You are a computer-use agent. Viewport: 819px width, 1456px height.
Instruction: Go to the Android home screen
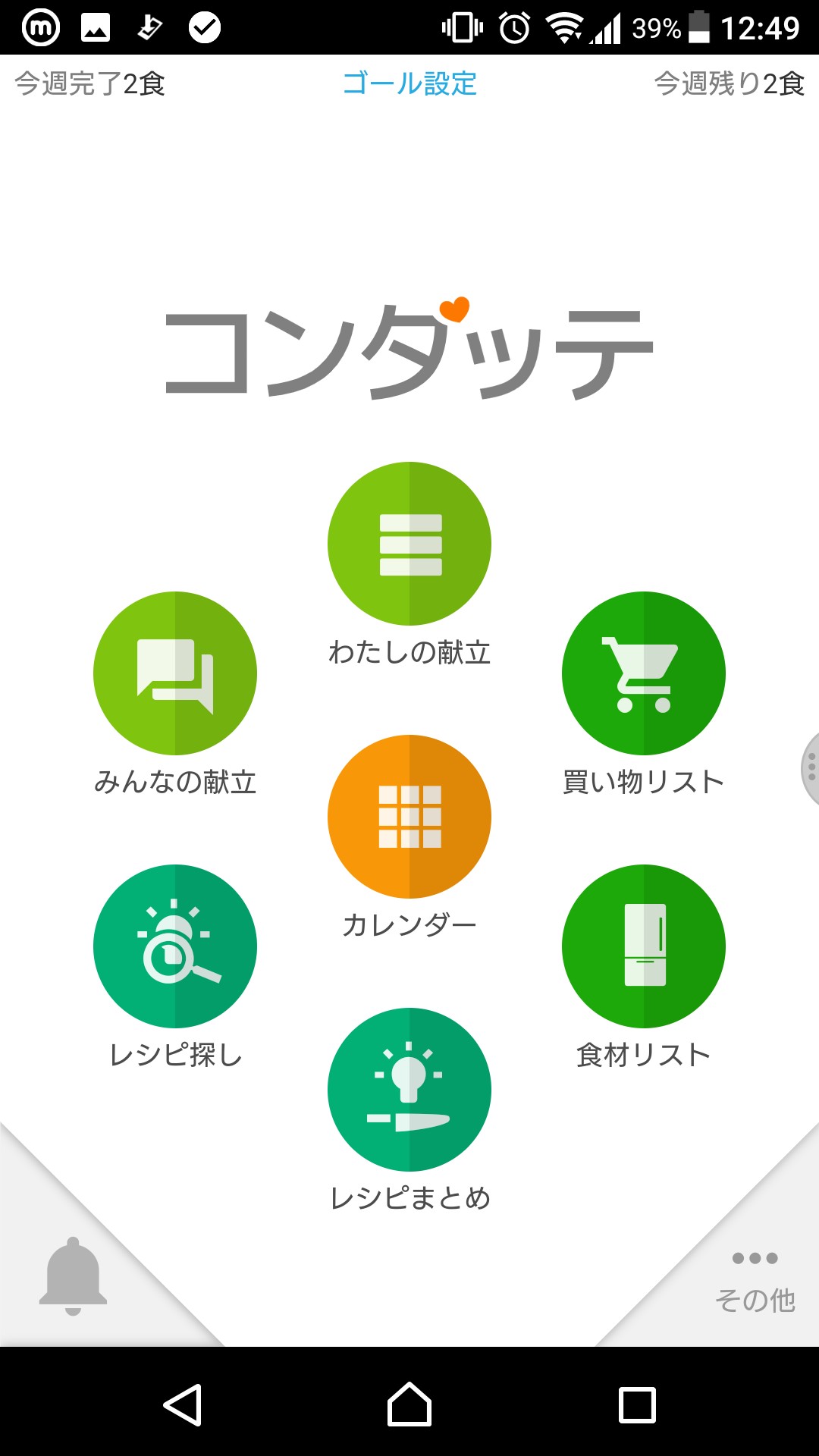point(409,1405)
